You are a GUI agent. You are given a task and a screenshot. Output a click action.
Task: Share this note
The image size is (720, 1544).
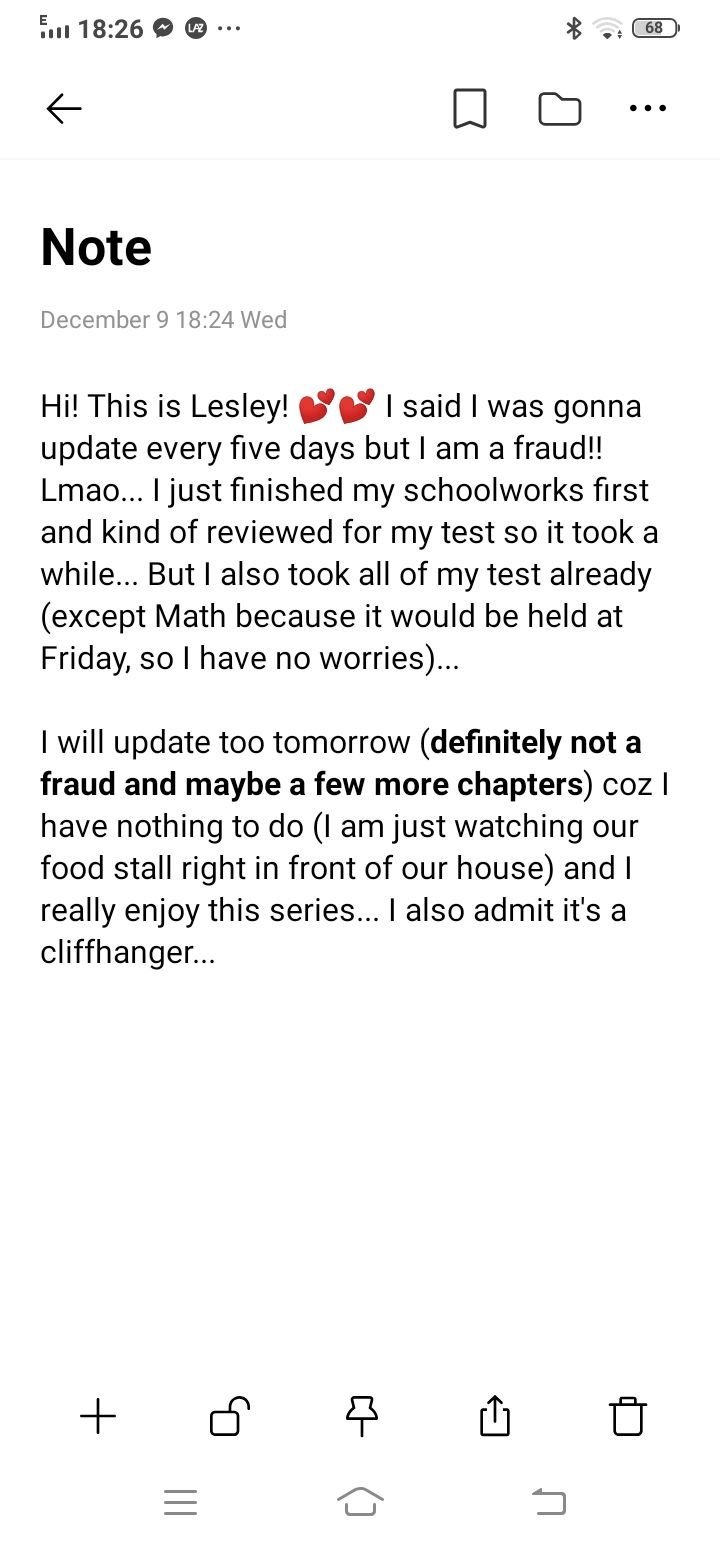tap(494, 1416)
